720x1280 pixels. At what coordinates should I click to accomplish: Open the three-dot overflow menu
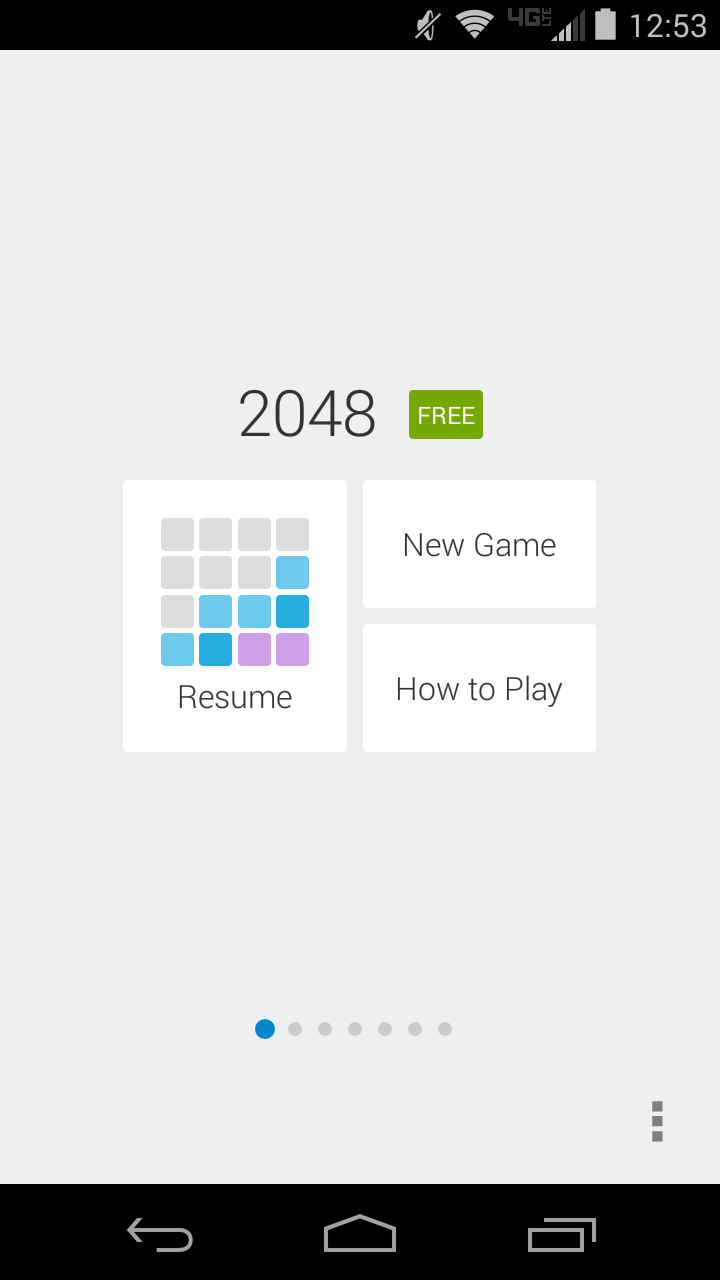coord(657,1121)
